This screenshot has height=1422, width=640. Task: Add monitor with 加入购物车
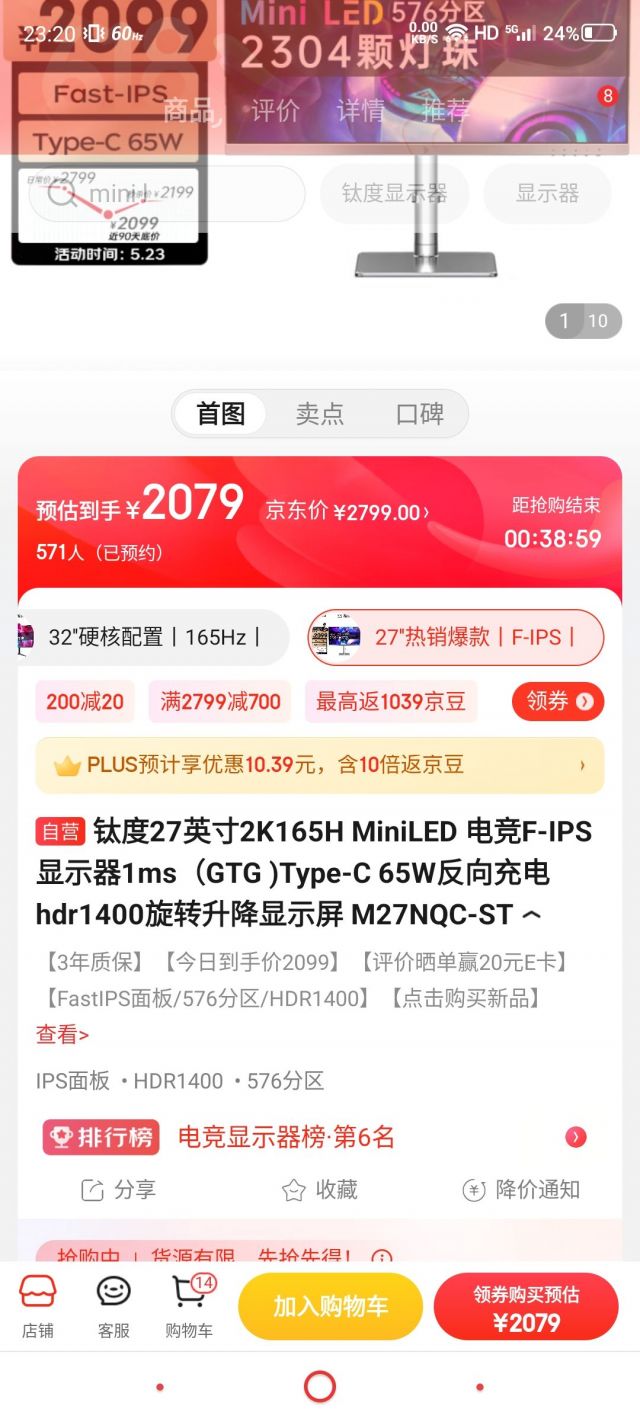coord(330,1307)
